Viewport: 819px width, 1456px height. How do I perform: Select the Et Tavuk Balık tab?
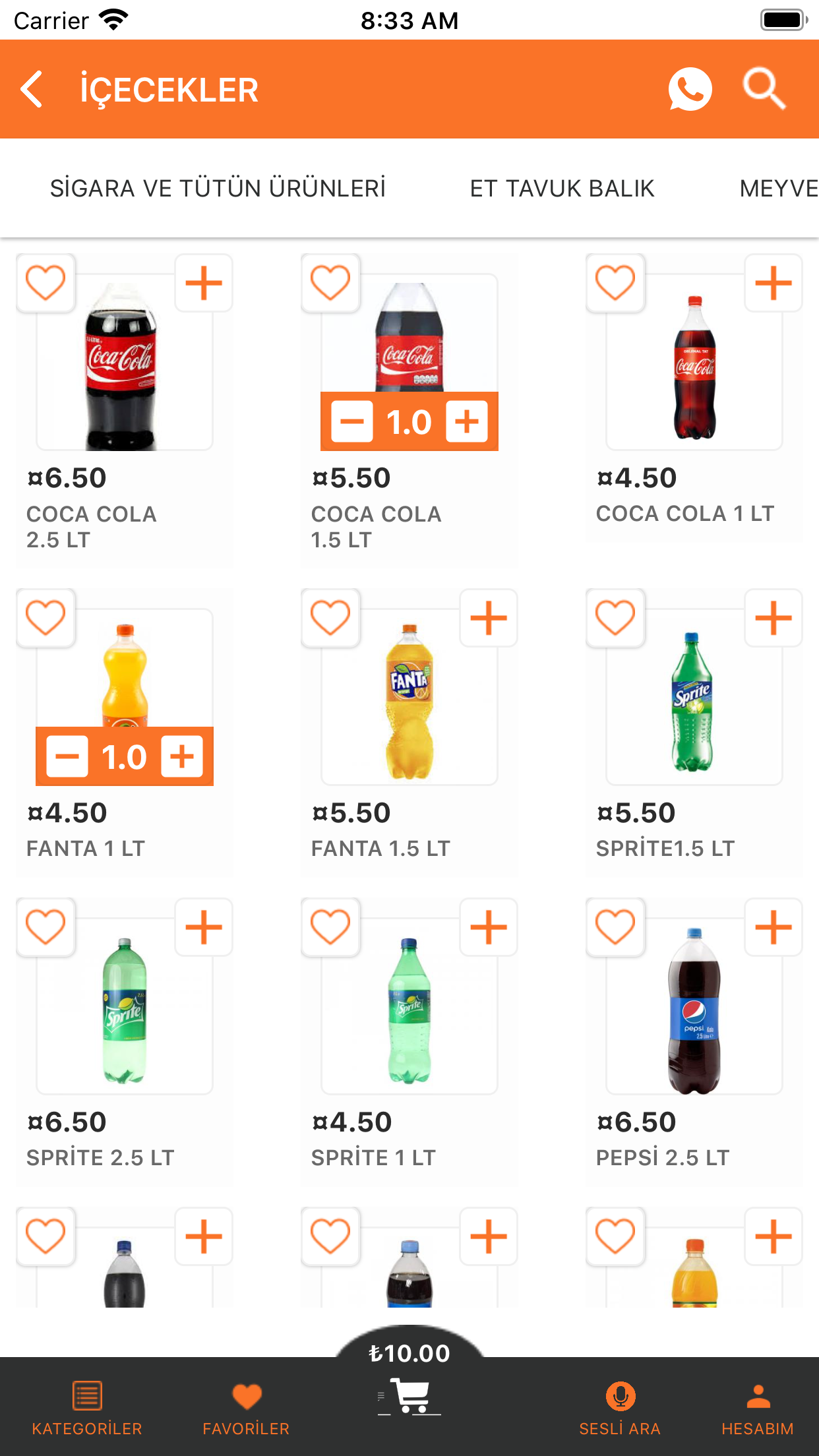(562, 189)
